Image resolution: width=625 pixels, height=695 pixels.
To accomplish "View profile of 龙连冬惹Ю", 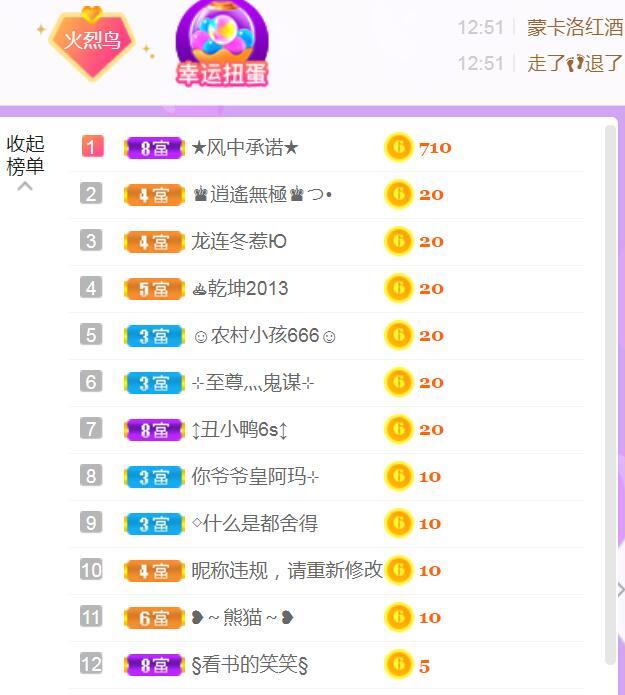I will (x=240, y=241).
